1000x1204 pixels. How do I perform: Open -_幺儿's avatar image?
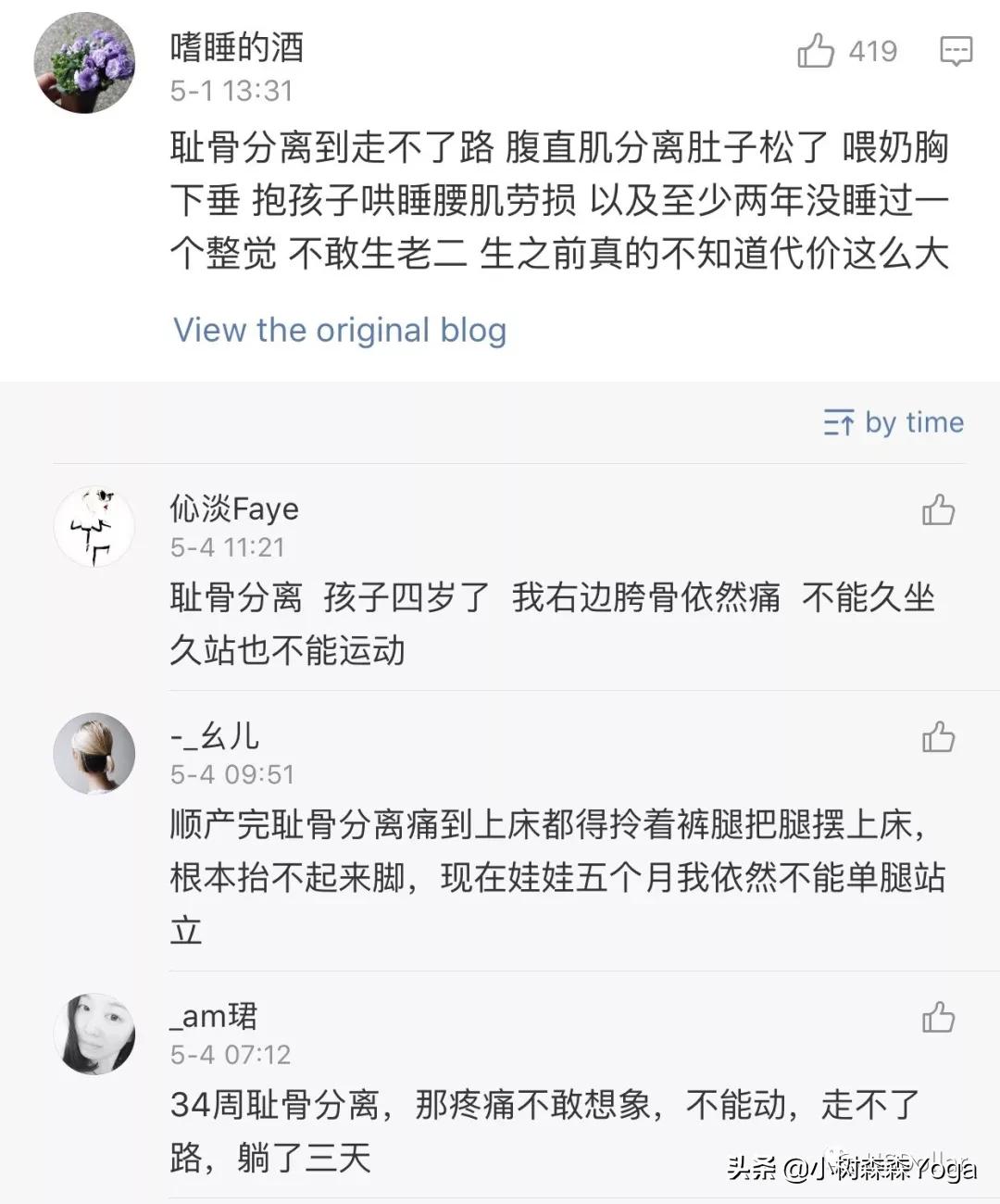pos(93,754)
